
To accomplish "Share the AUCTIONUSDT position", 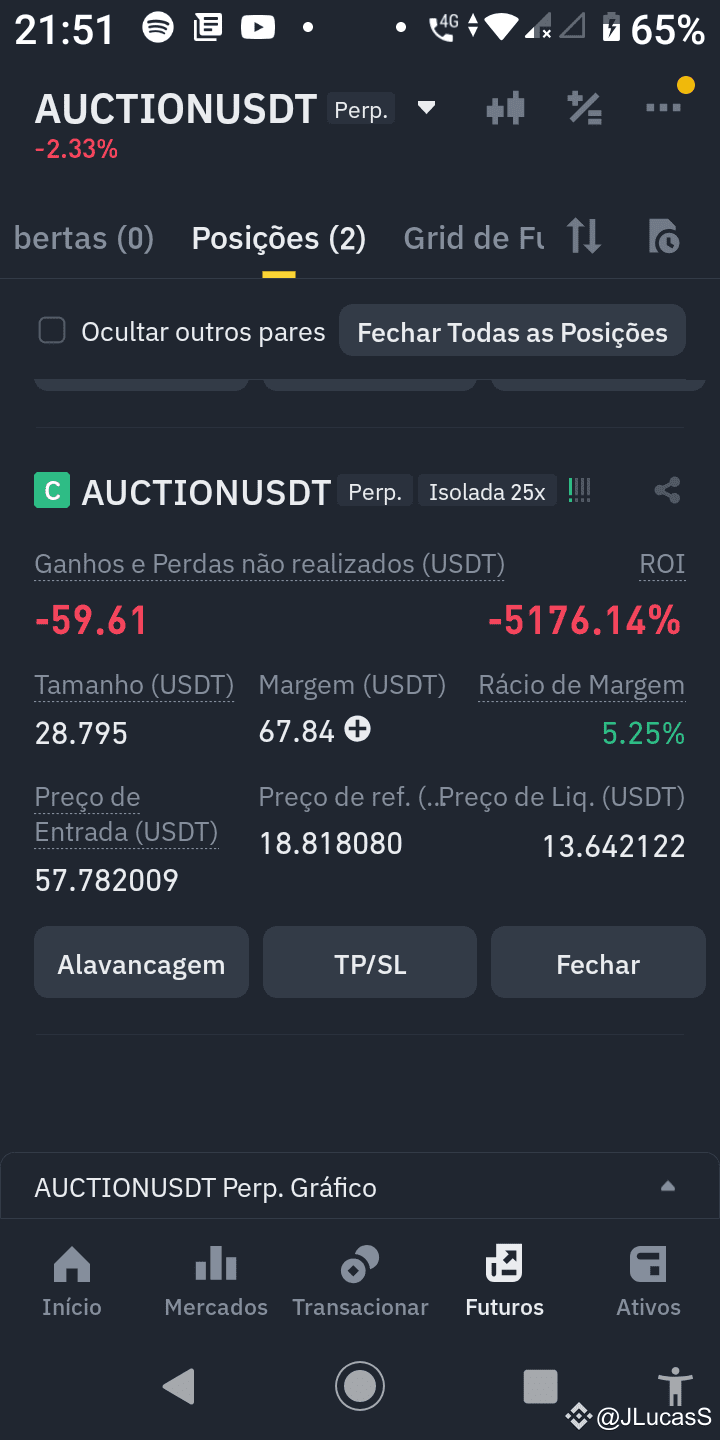I will pyautogui.click(x=667, y=491).
